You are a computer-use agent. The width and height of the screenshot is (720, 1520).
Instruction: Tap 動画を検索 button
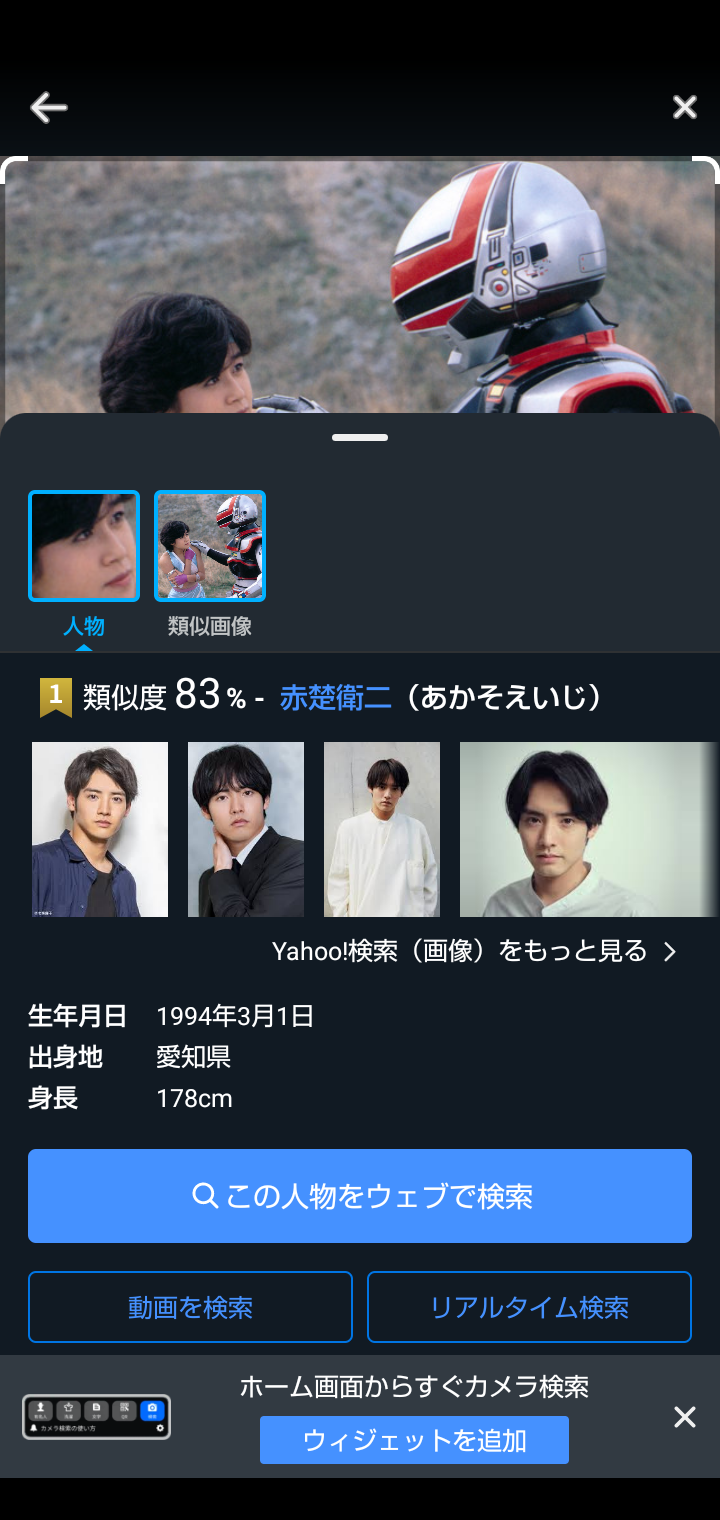point(190,1307)
